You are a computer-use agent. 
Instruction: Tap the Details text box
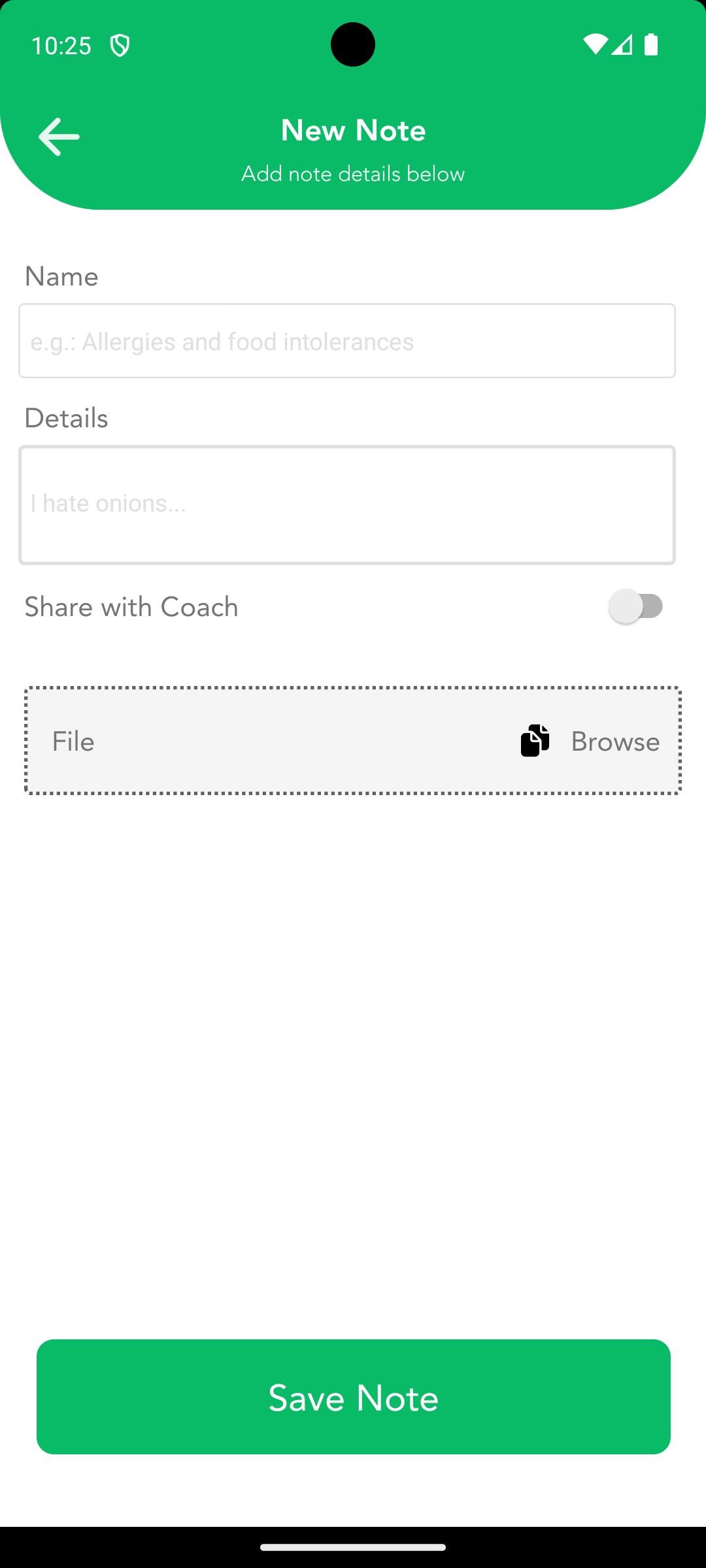coord(346,504)
